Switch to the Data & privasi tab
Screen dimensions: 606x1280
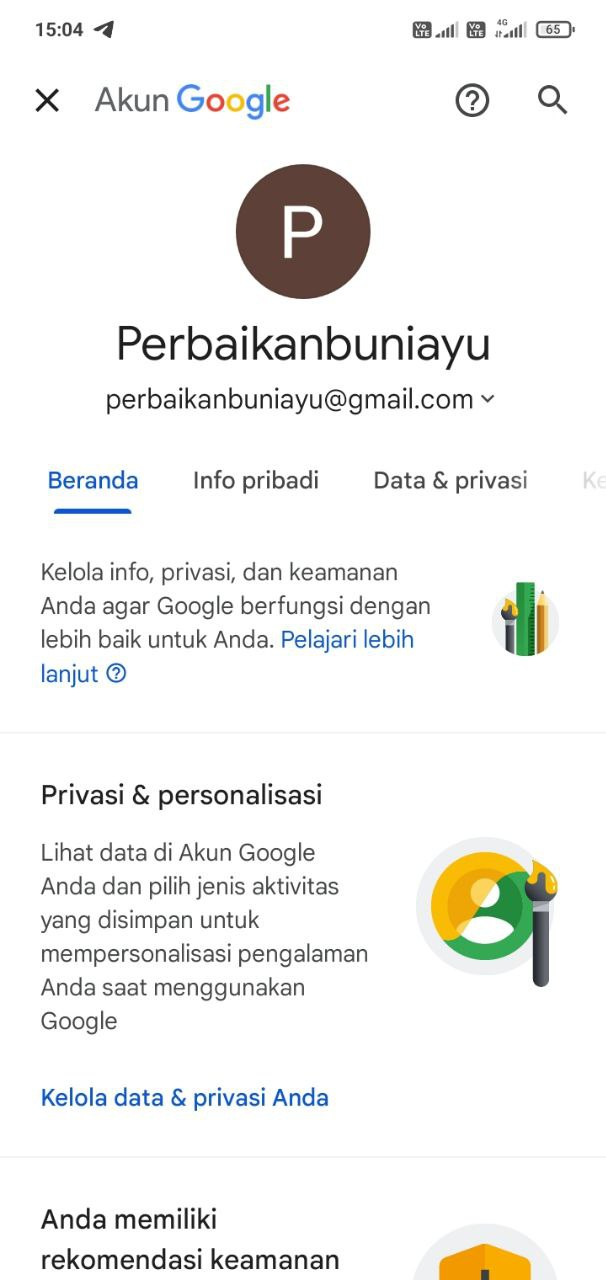[450, 480]
